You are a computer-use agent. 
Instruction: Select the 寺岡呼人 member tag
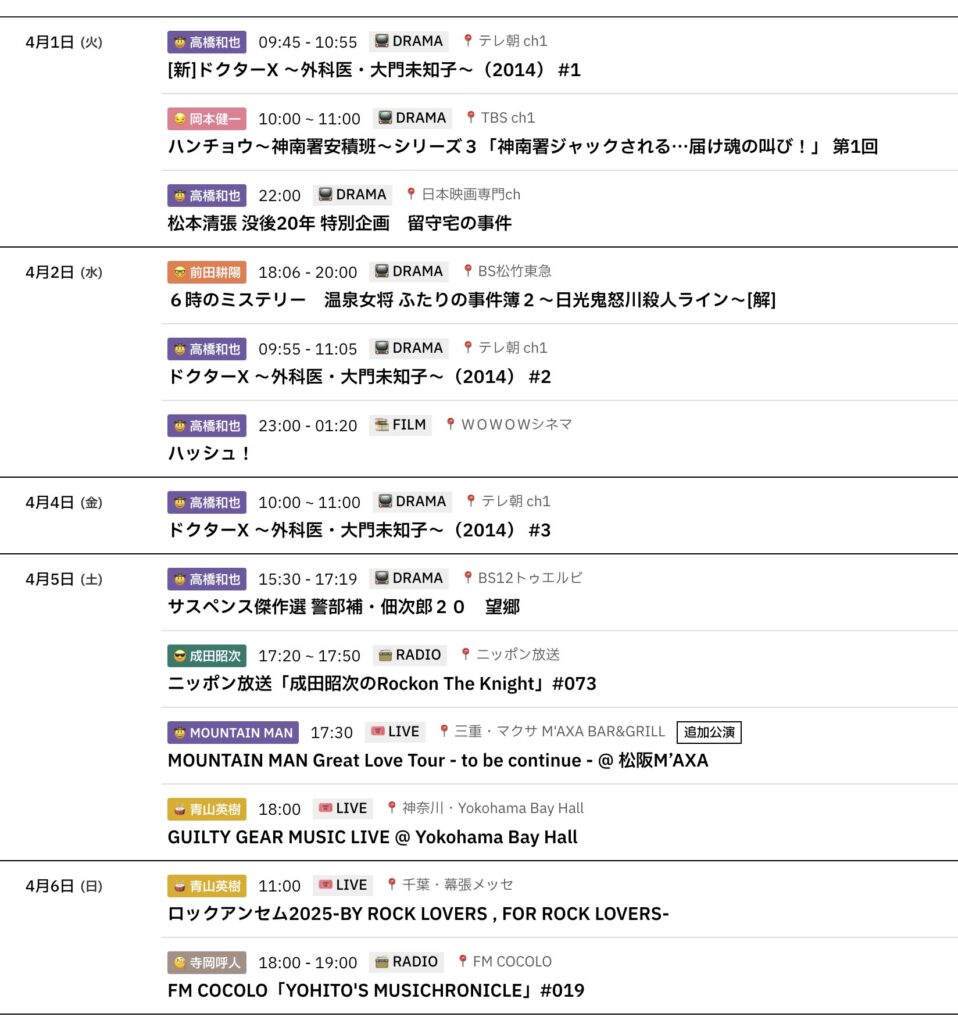pos(206,962)
